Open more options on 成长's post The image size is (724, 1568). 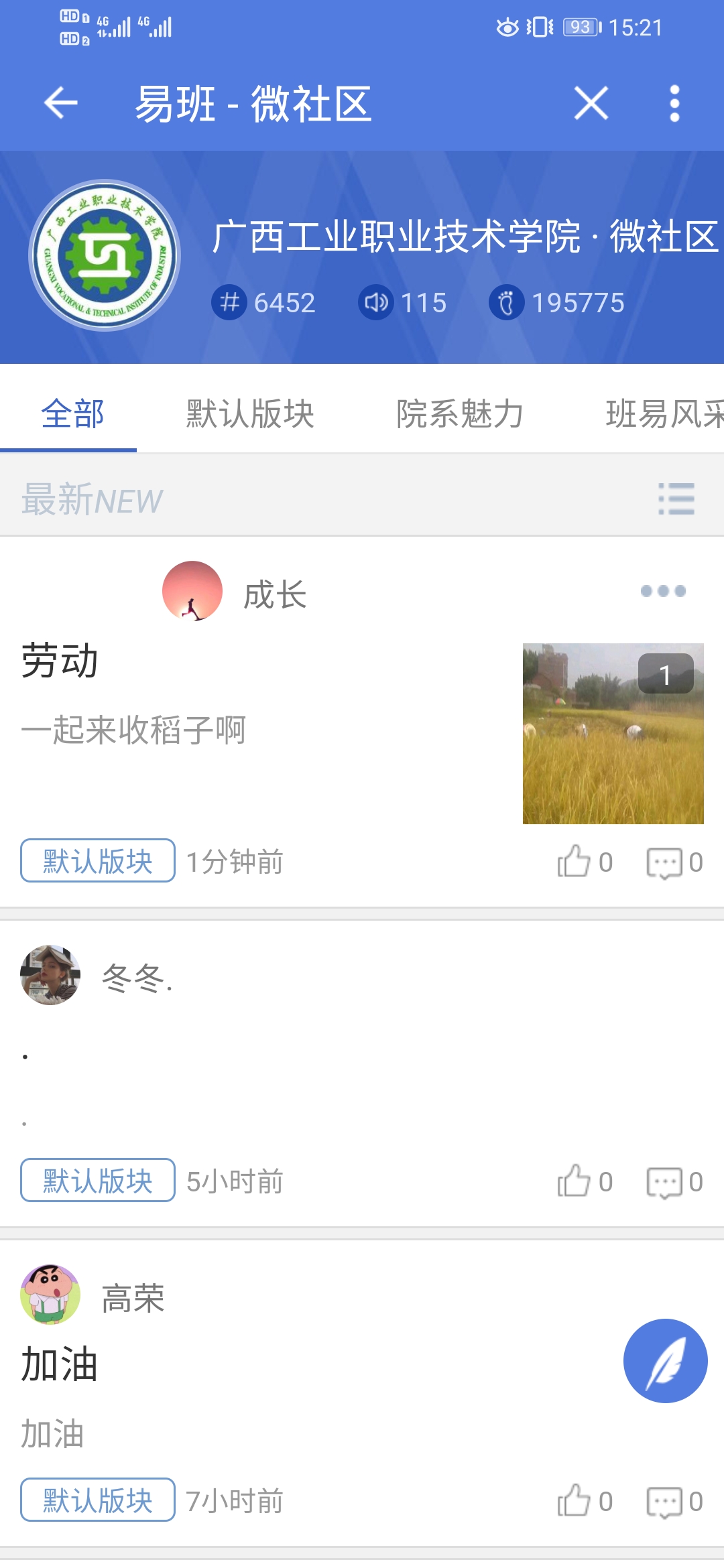tap(663, 591)
